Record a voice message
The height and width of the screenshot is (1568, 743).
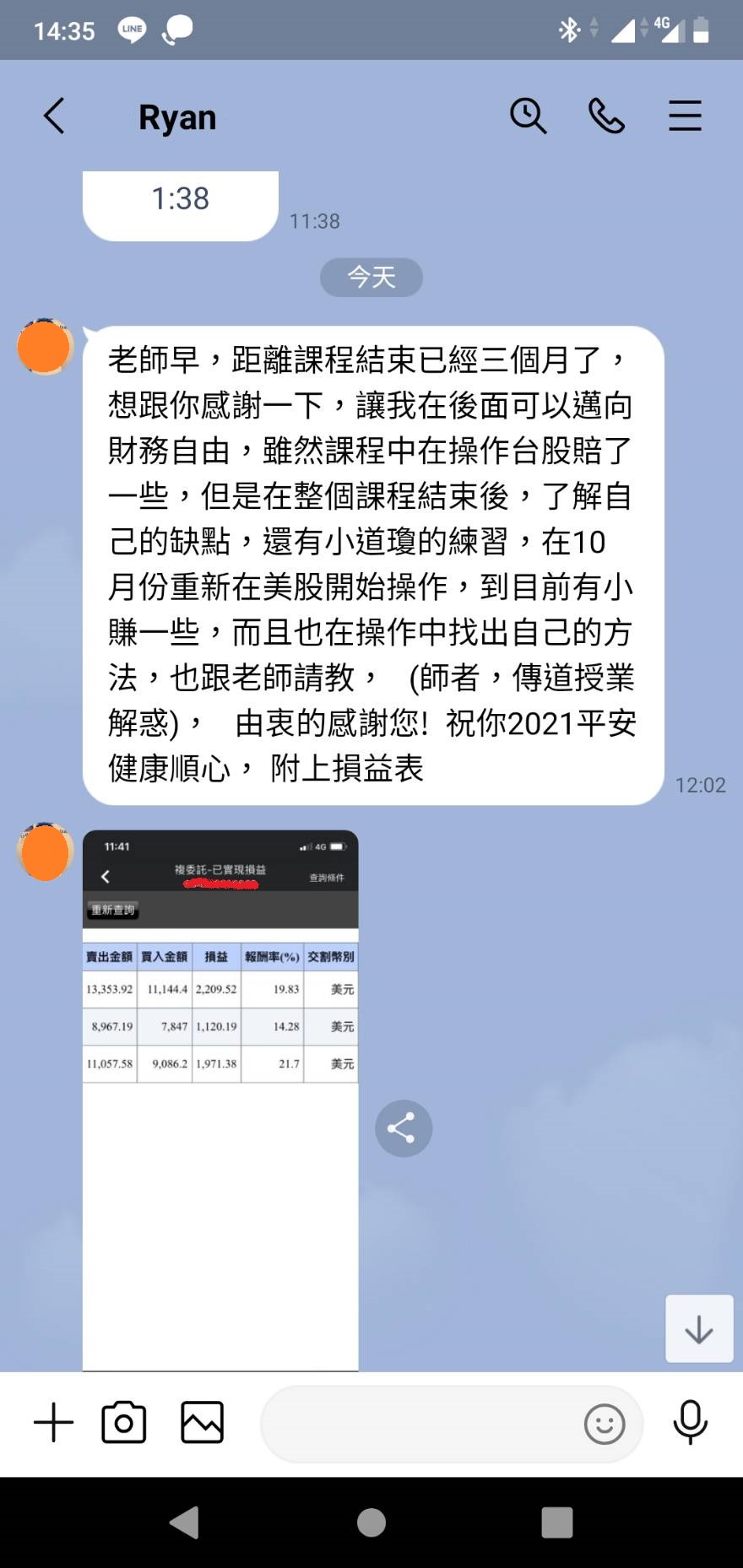pos(690,1423)
